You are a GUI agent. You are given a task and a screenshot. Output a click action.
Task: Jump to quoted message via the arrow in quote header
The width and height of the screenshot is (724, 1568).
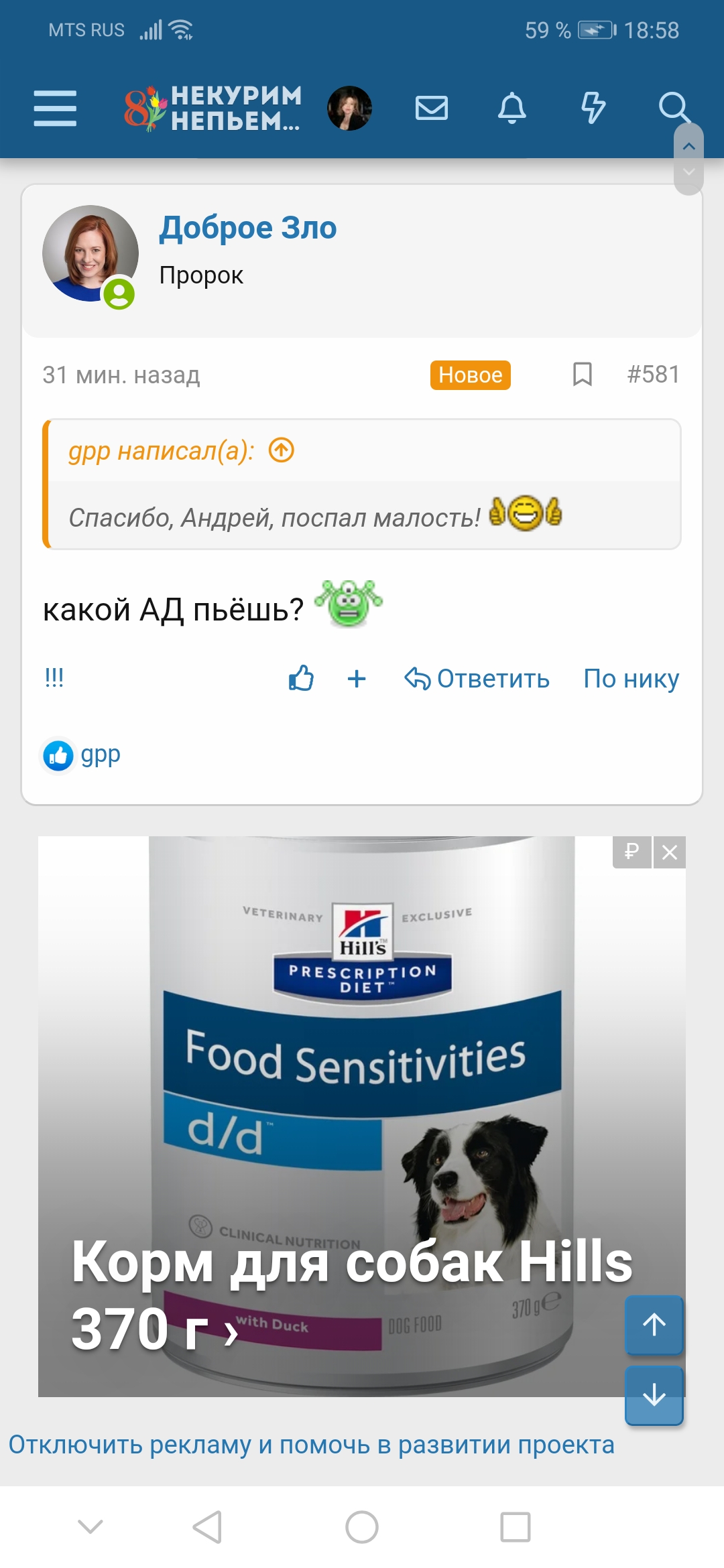pyautogui.click(x=281, y=450)
